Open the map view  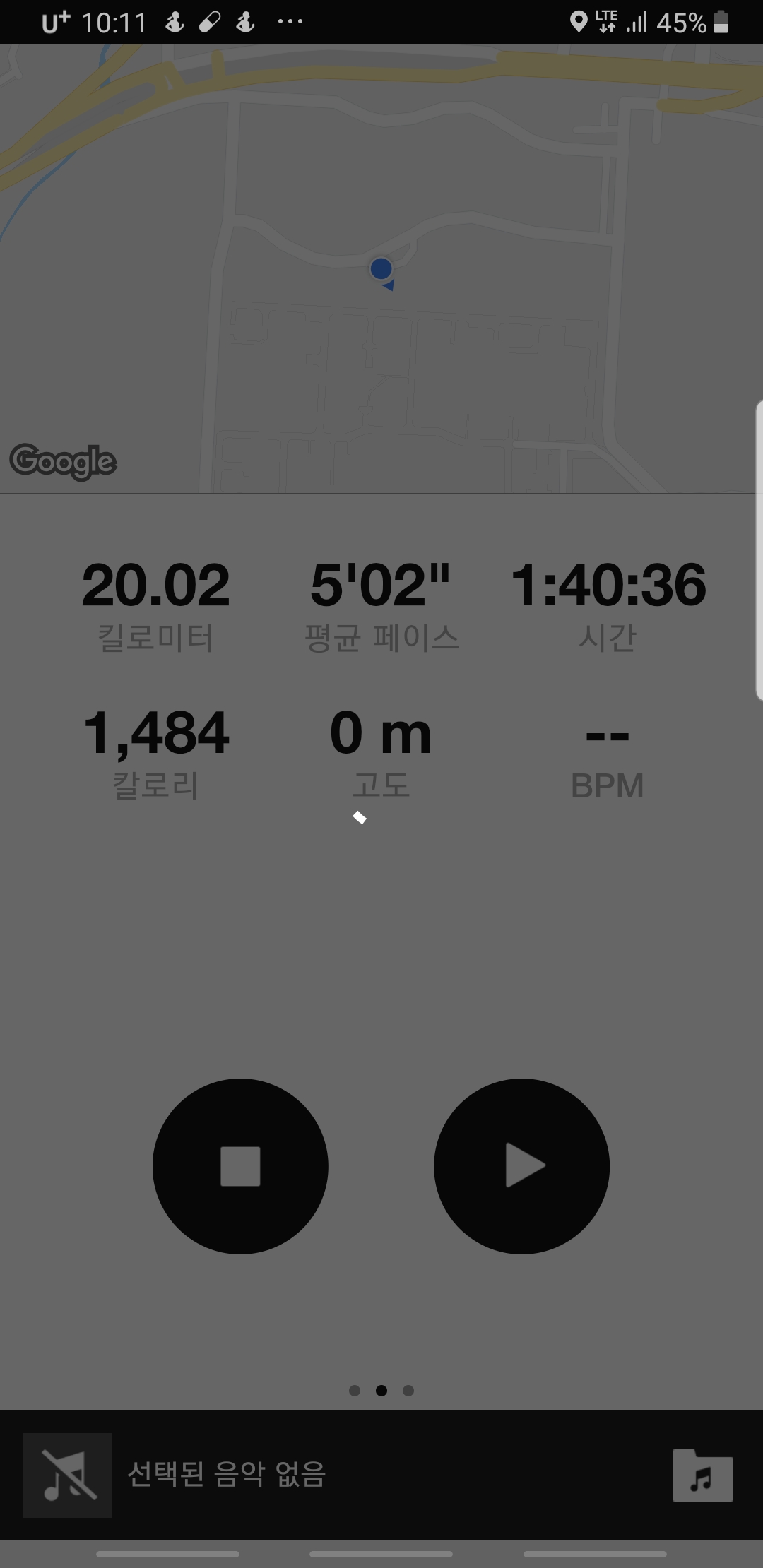(x=381, y=268)
